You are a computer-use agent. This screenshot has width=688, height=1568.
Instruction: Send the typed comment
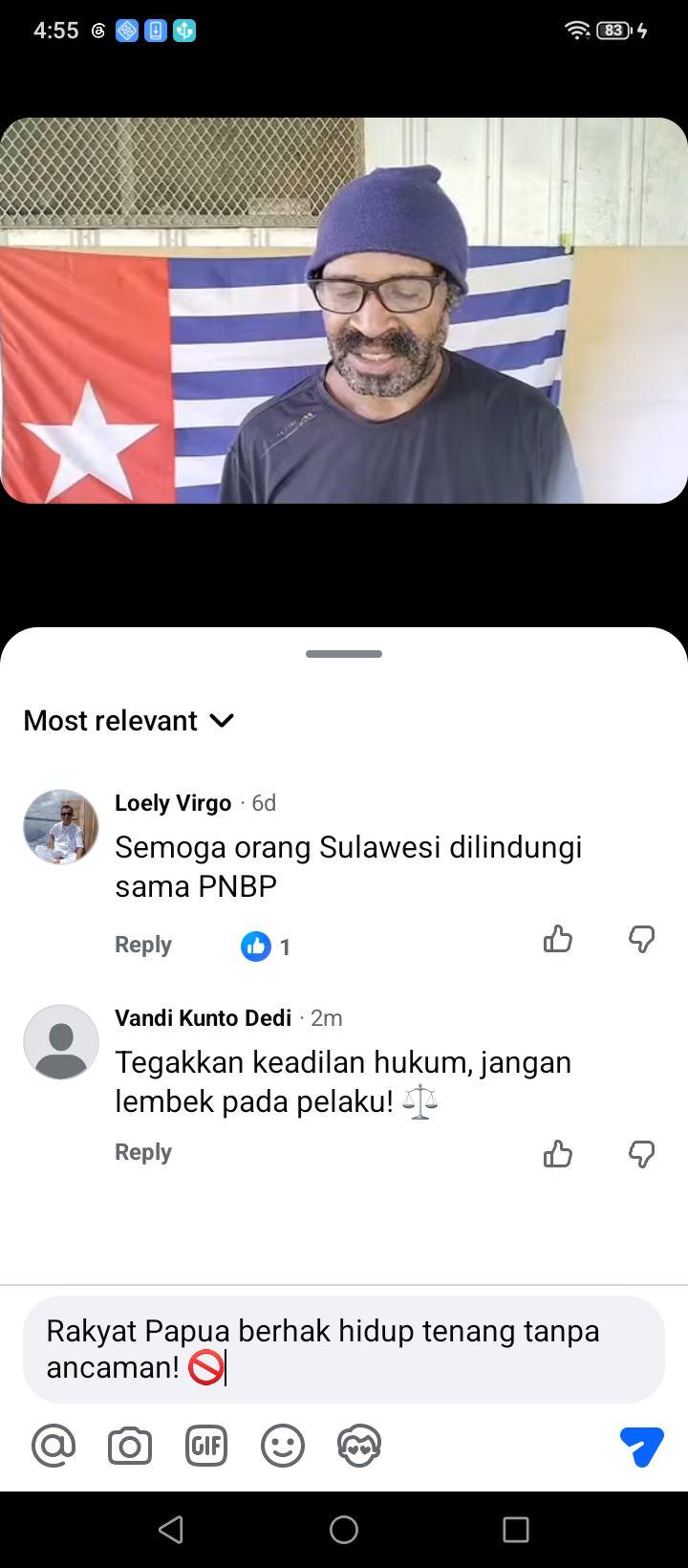tap(642, 1447)
